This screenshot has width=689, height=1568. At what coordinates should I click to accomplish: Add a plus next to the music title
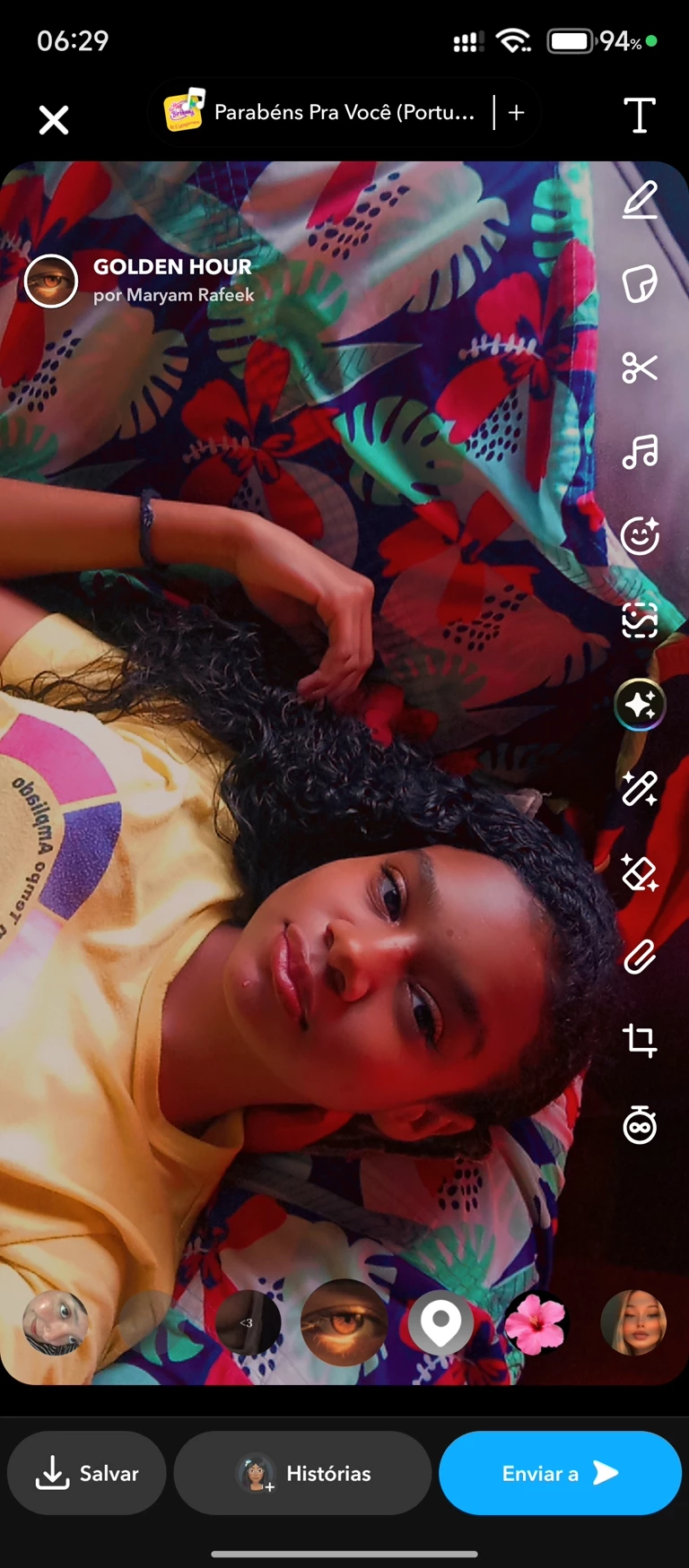pyautogui.click(x=517, y=113)
